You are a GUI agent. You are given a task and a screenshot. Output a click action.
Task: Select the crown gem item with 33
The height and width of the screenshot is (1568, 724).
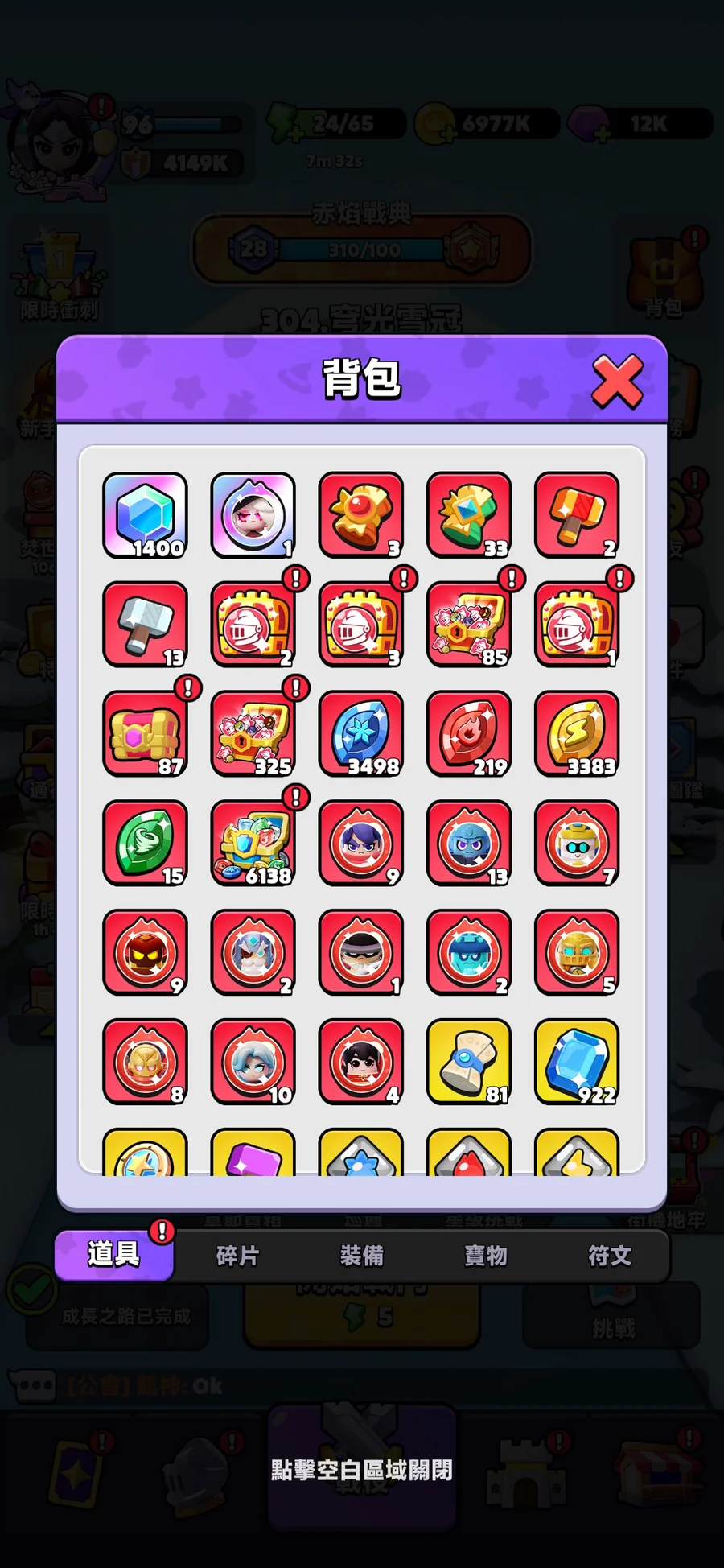(469, 516)
